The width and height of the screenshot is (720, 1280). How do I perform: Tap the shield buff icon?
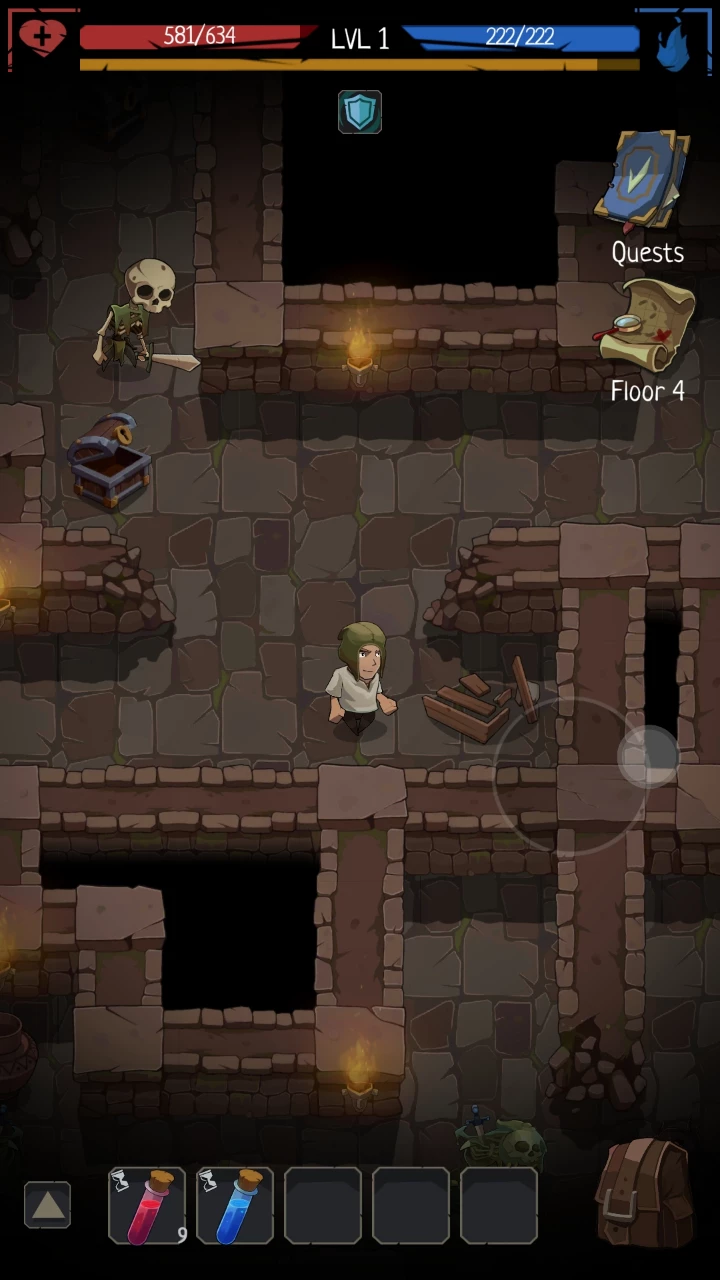(x=360, y=111)
